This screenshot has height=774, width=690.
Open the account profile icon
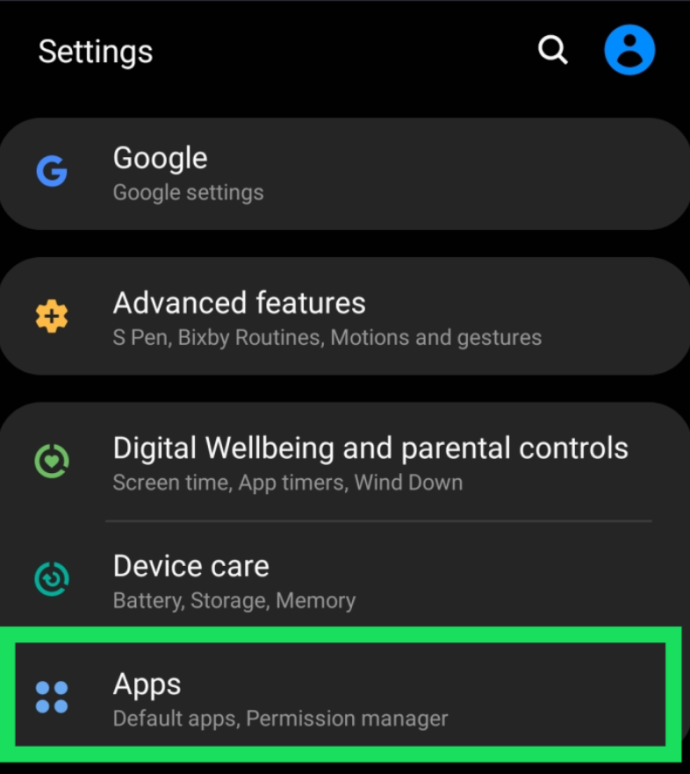(630, 50)
